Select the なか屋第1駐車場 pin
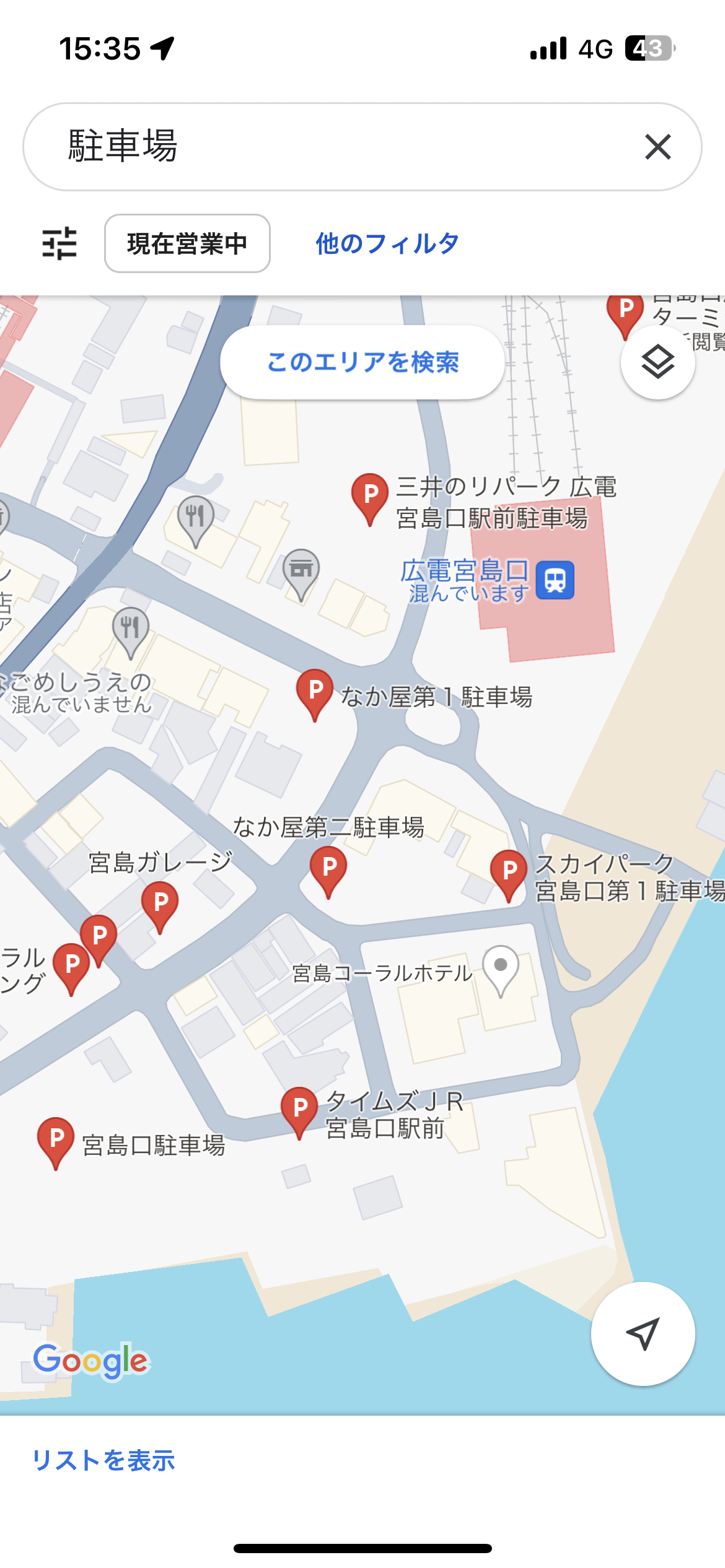This screenshot has width=725, height=1568. click(315, 692)
